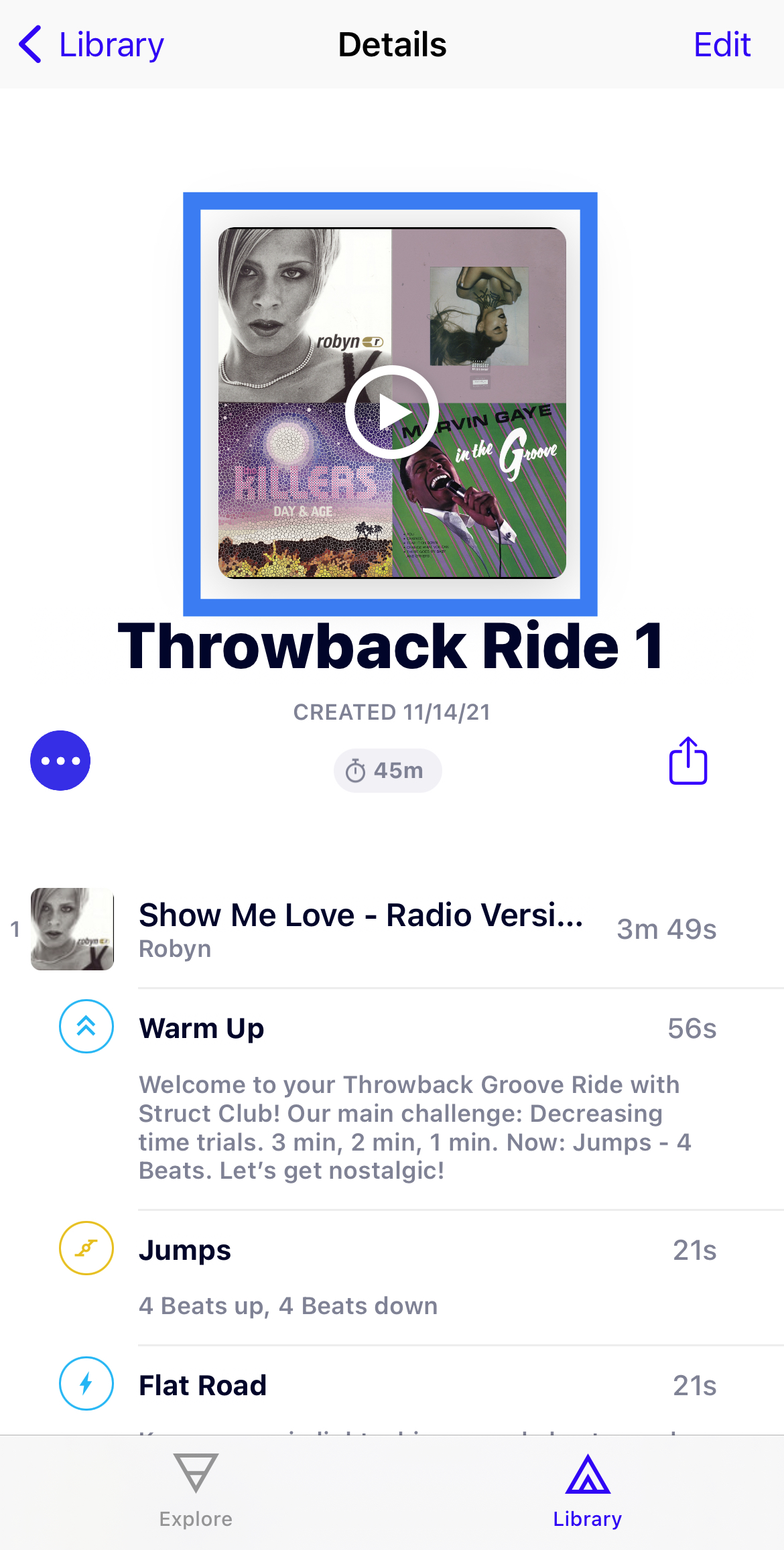Play the Throwback Ride 1 playlist
The image size is (784, 1550).
pyautogui.click(x=392, y=411)
